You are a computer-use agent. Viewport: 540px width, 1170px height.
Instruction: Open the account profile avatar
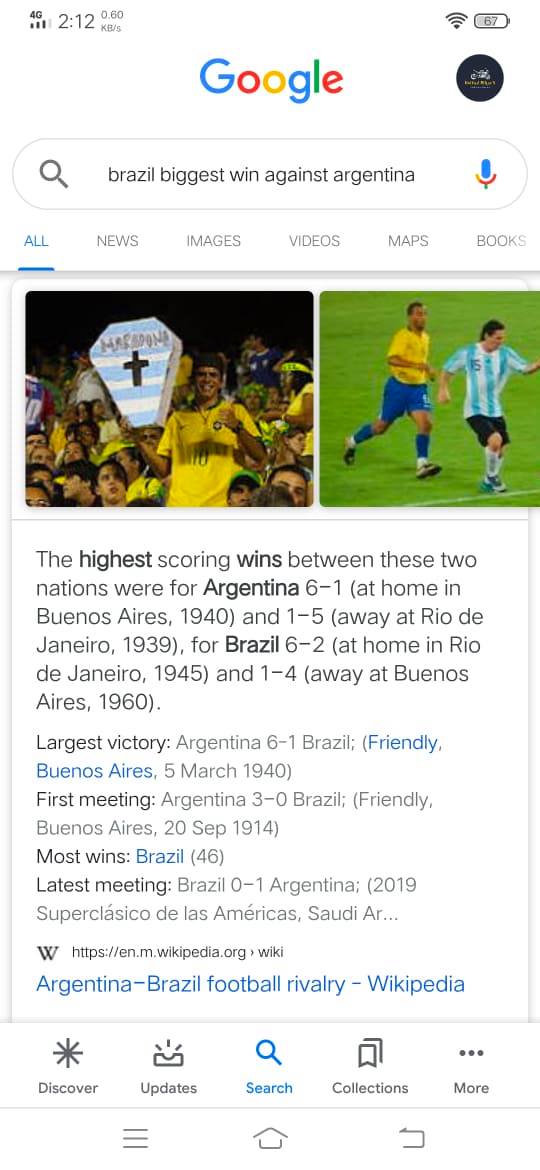[480, 78]
